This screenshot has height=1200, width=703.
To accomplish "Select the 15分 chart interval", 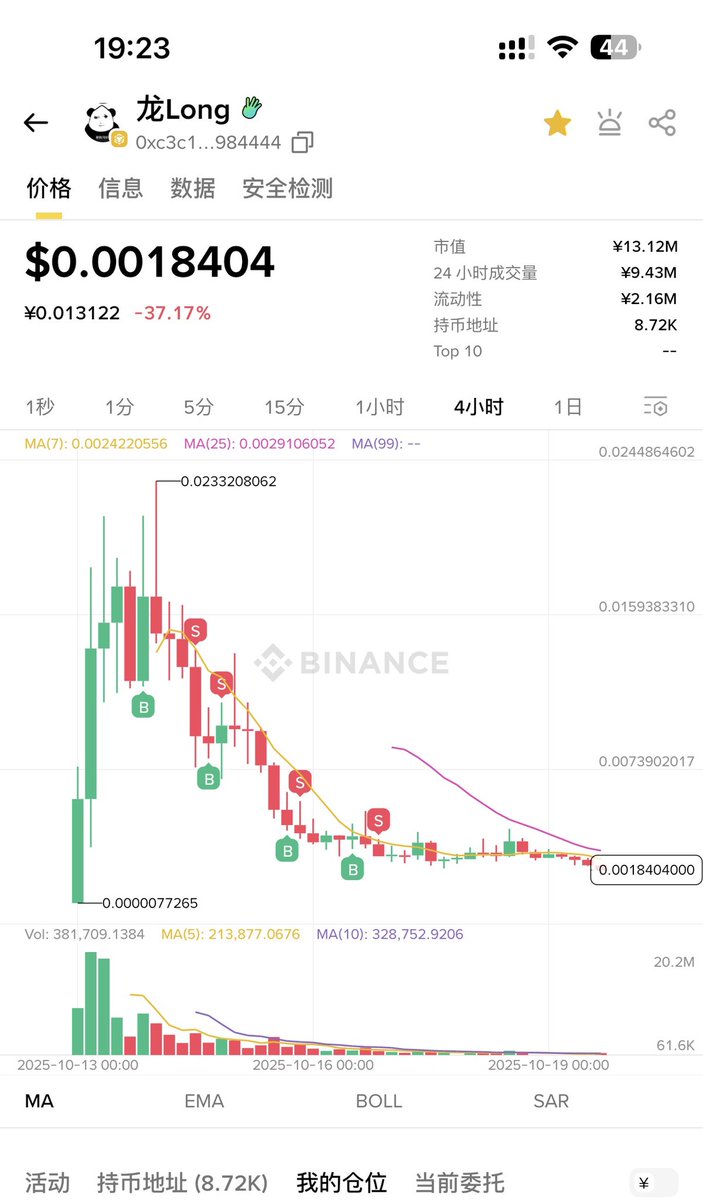I will tap(284, 407).
